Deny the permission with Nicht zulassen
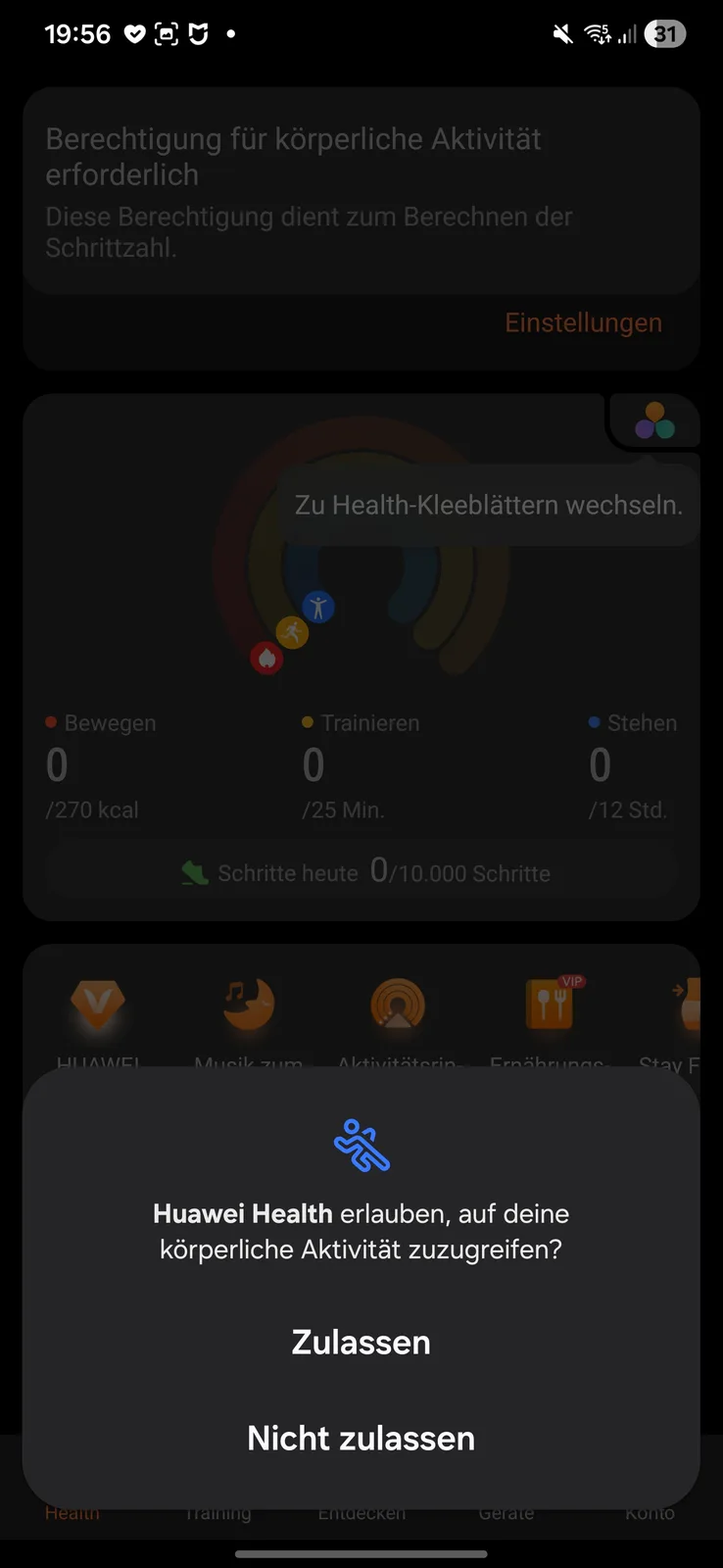Image resolution: width=723 pixels, height=1568 pixels. coord(361,1438)
